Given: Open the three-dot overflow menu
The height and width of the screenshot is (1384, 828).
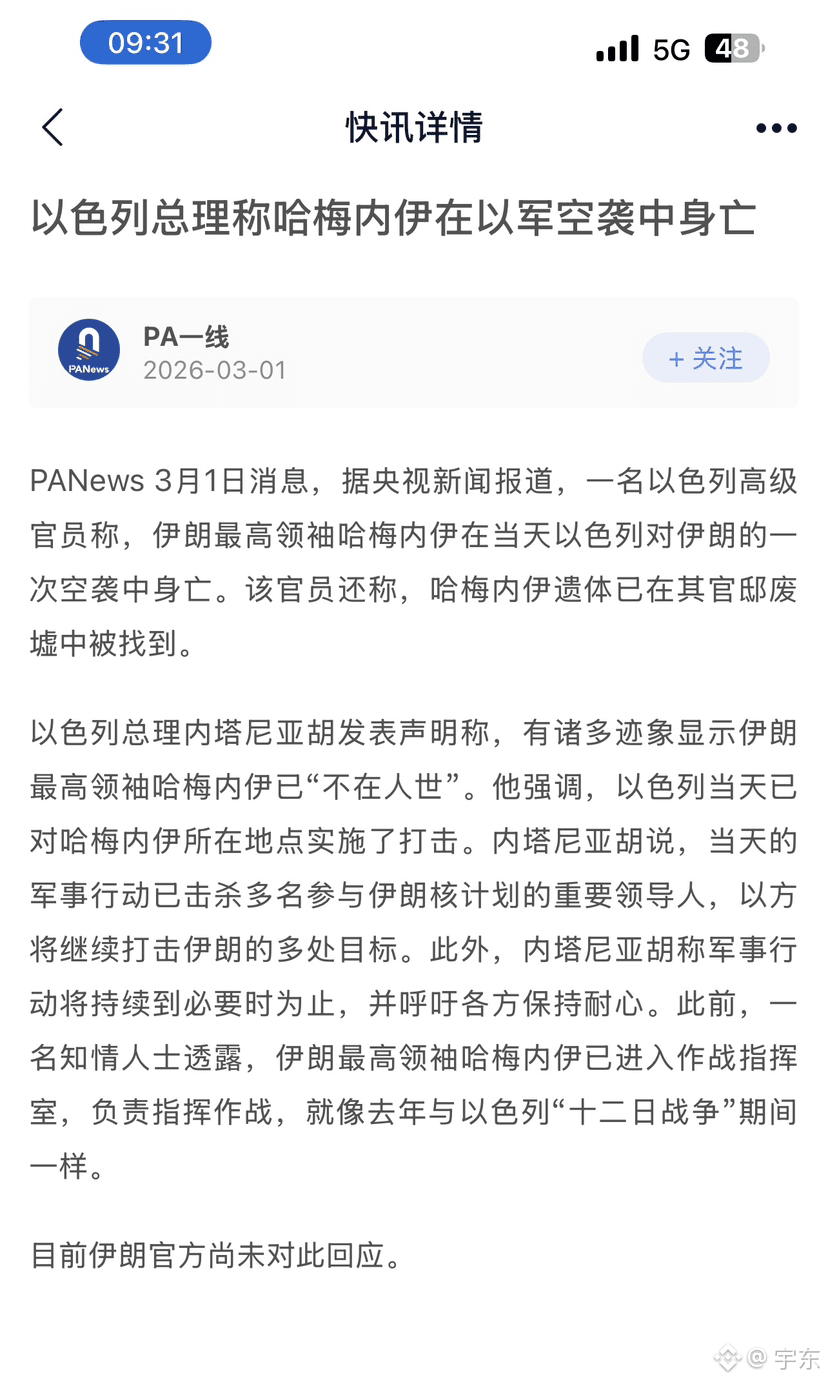Looking at the screenshot, I should click(x=775, y=128).
